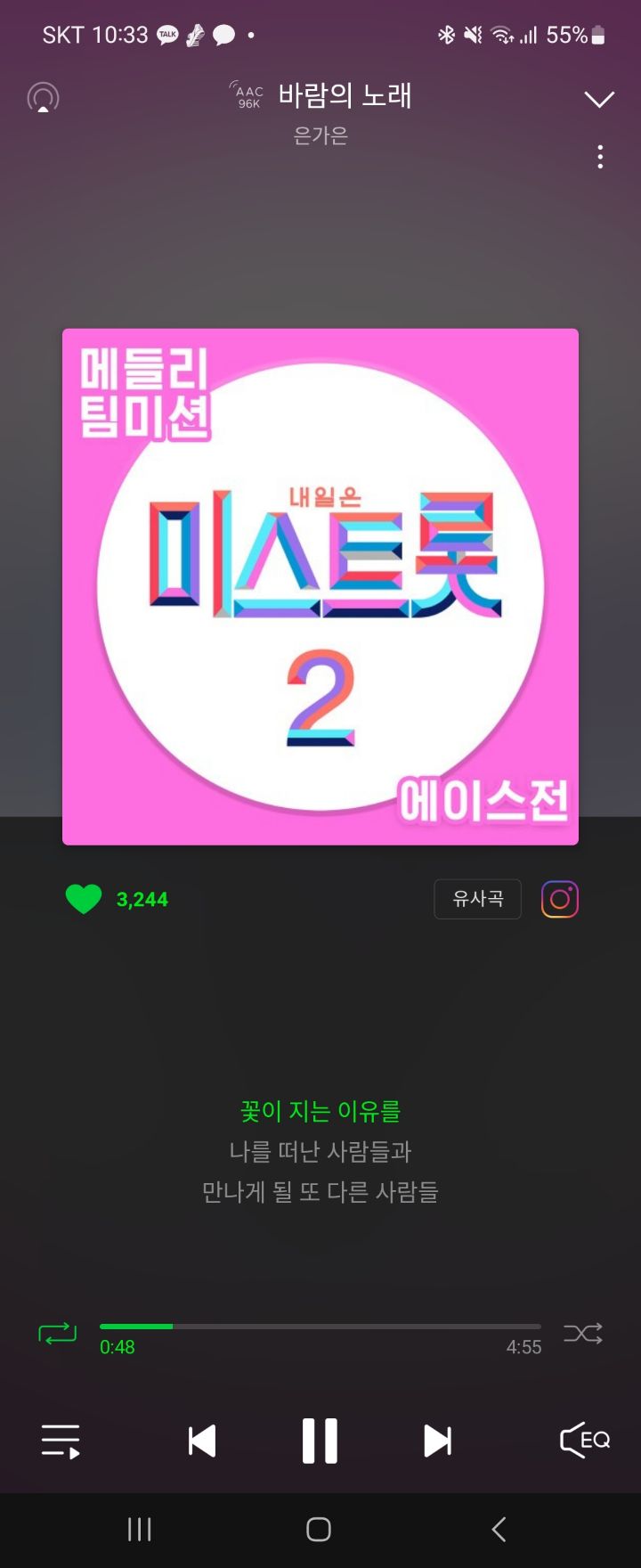Open the three-dot overflow menu
Image resolution: width=641 pixels, height=1568 pixels.
(x=600, y=158)
